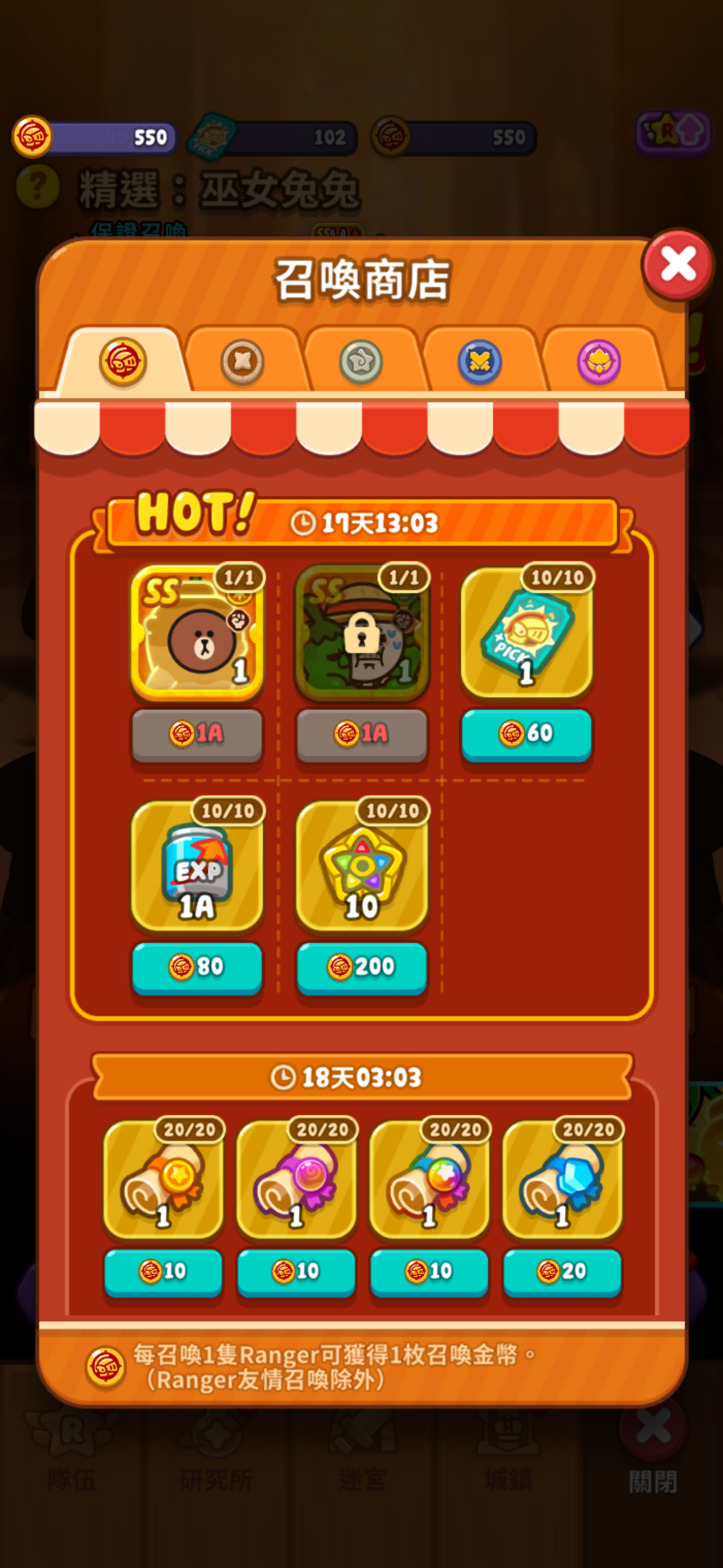
Task: Buy the orange star scroll for 10 coins
Action: pyautogui.click(x=163, y=1271)
